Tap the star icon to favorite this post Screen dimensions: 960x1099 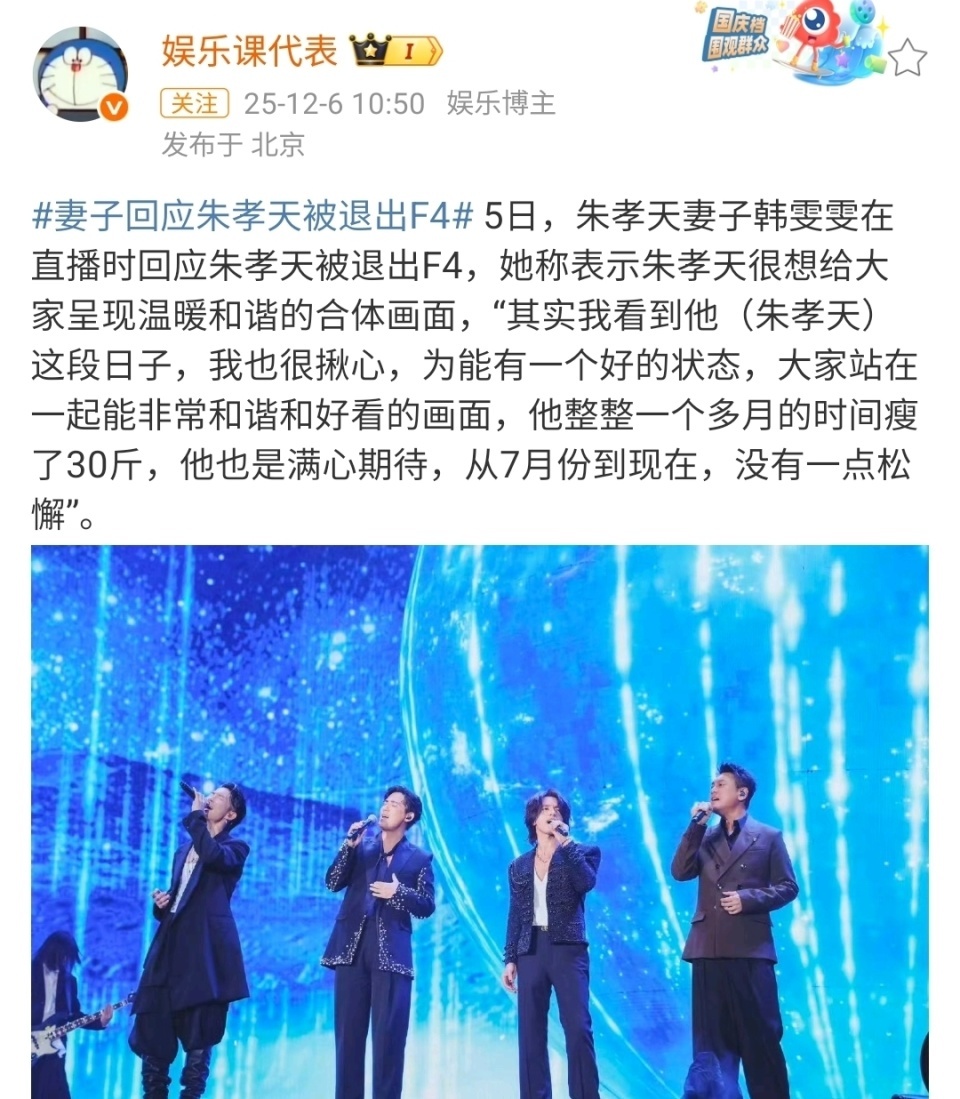pos(906,57)
